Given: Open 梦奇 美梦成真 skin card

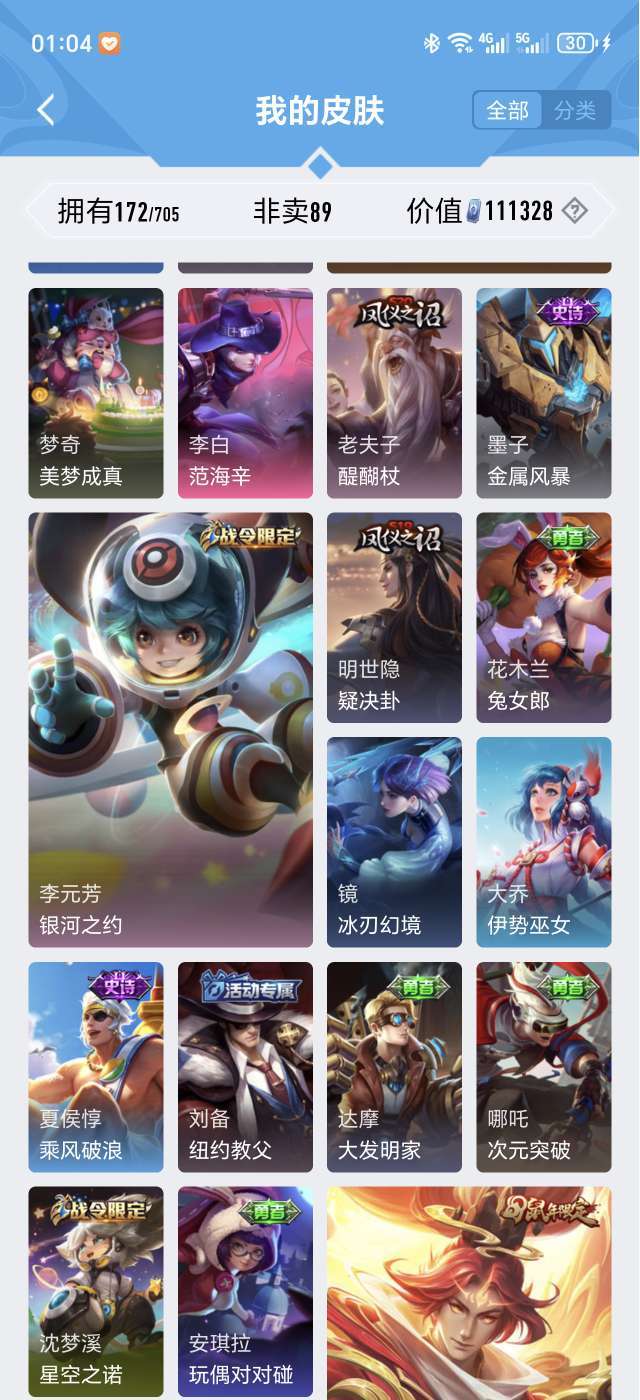Looking at the screenshot, I should click(x=96, y=393).
